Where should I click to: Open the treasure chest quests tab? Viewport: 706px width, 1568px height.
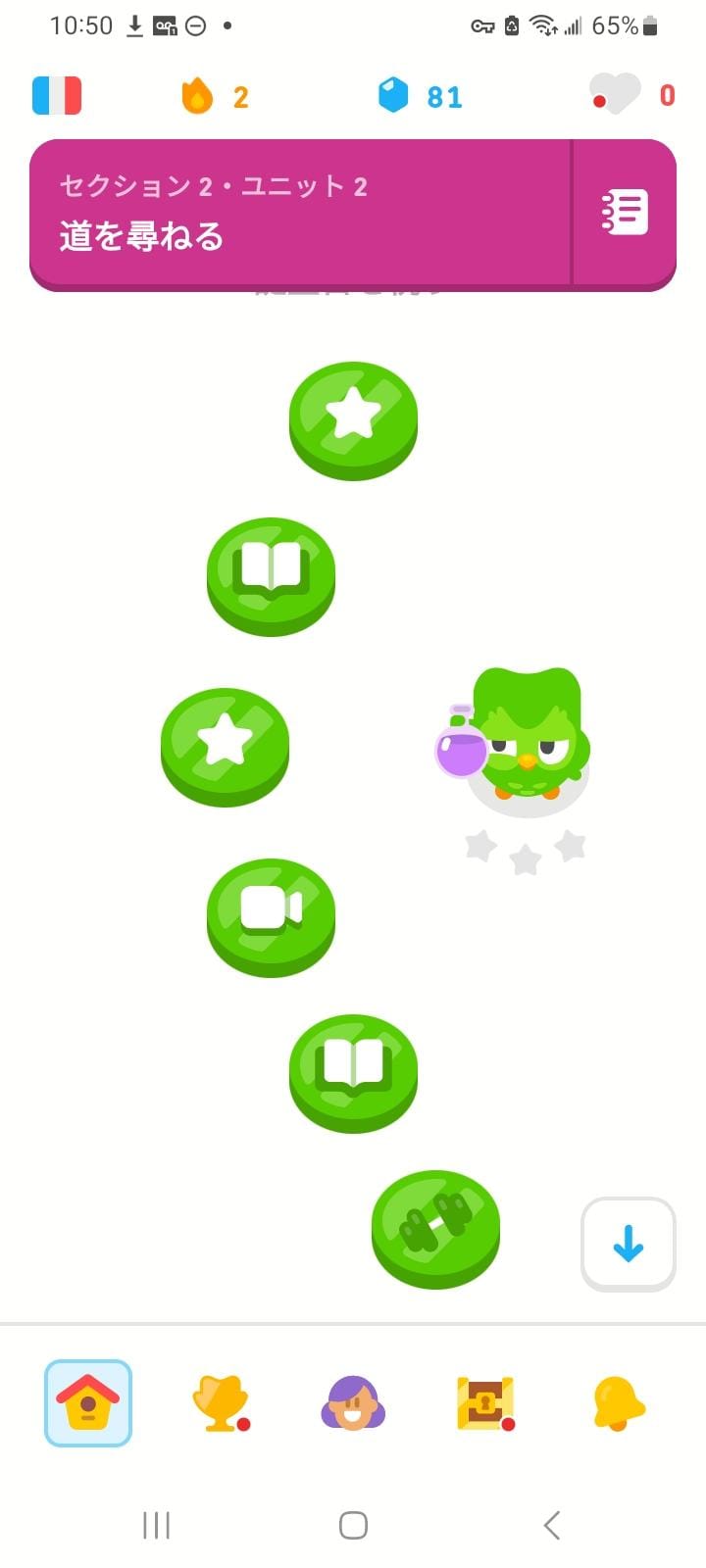(485, 1403)
